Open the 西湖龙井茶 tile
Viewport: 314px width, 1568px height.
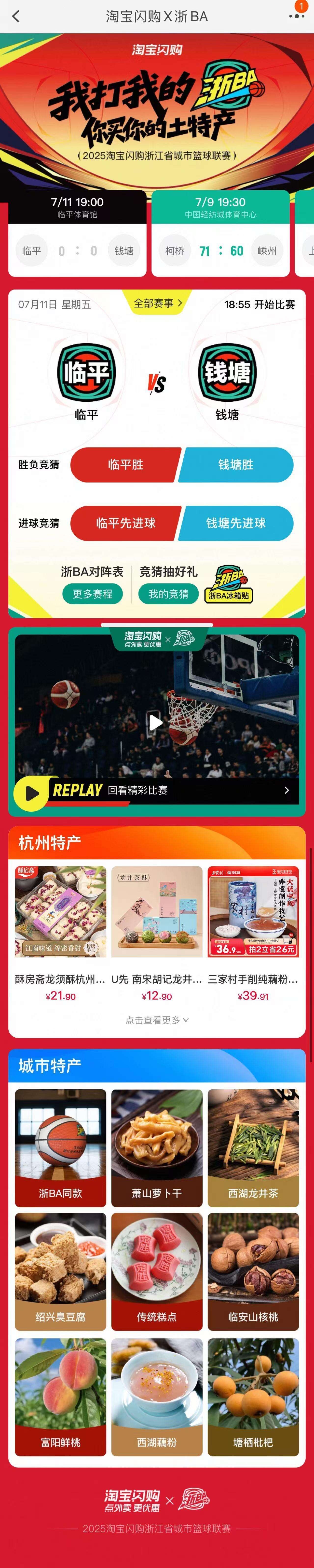tap(253, 1147)
